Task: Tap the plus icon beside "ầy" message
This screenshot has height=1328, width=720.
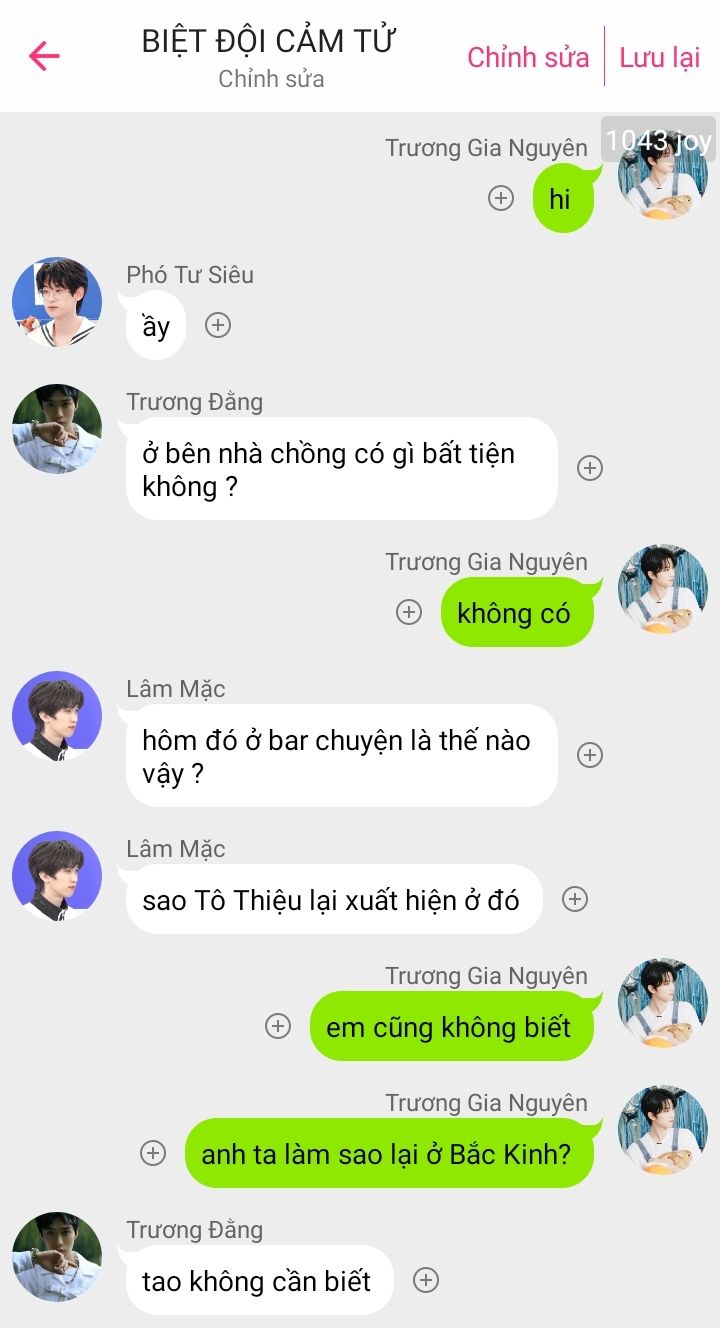Action: [x=218, y=325]
